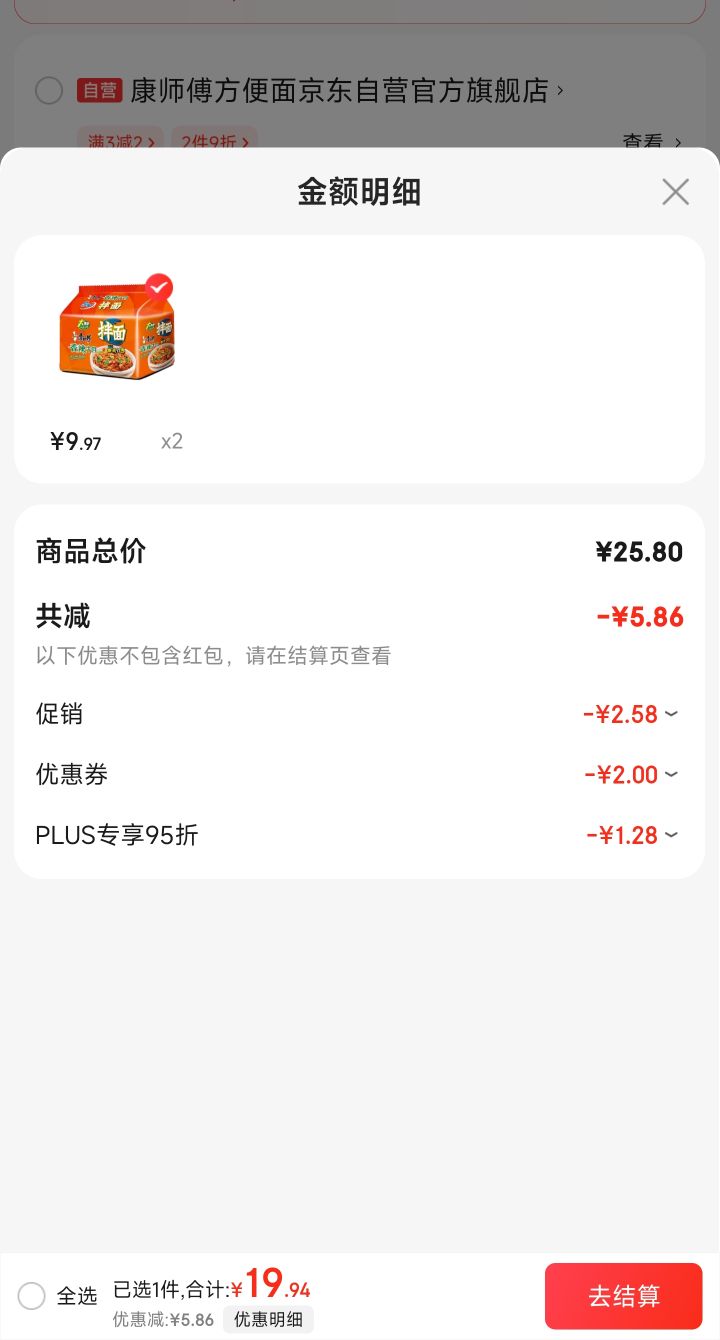Click the 金额明细 popup title

click(359, 192)
